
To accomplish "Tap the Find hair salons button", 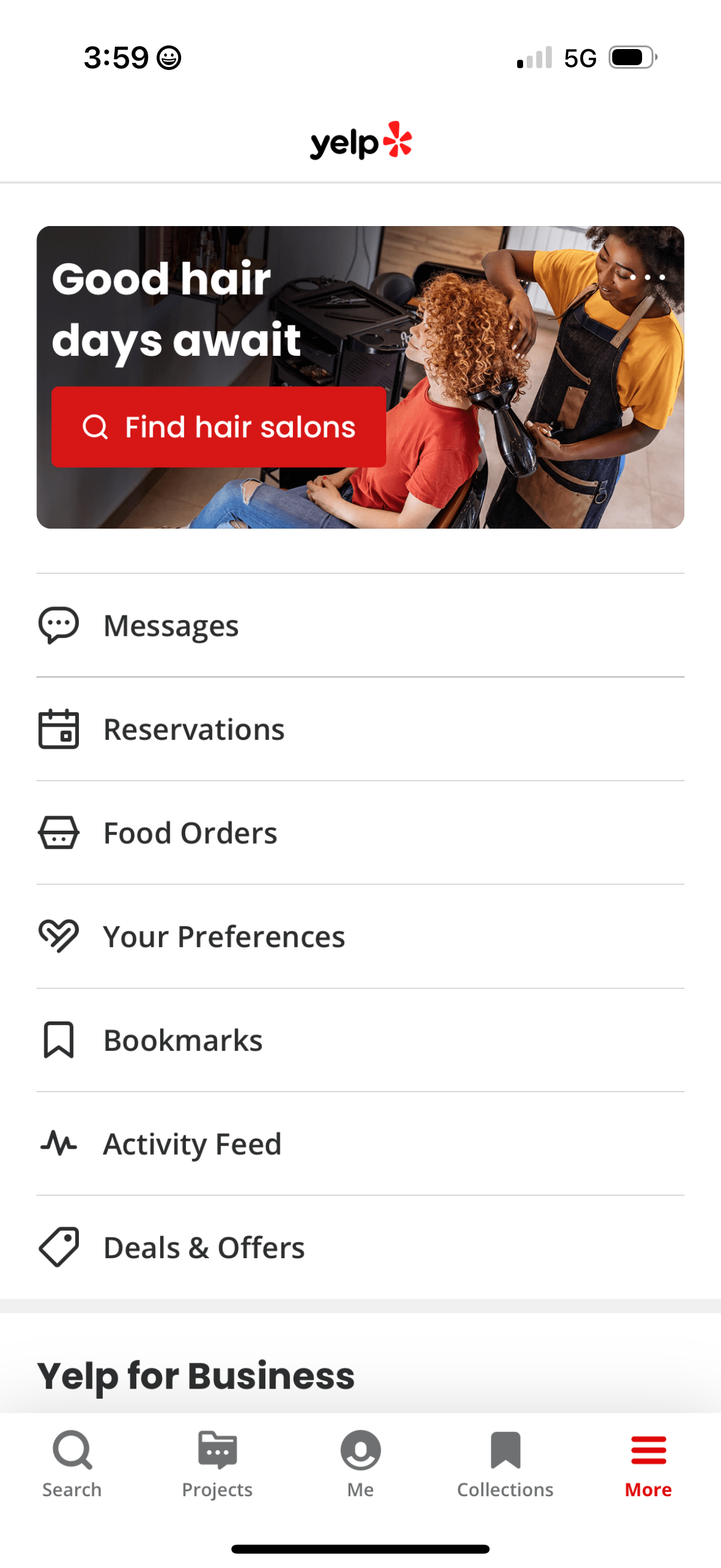I will click(219, 427).
